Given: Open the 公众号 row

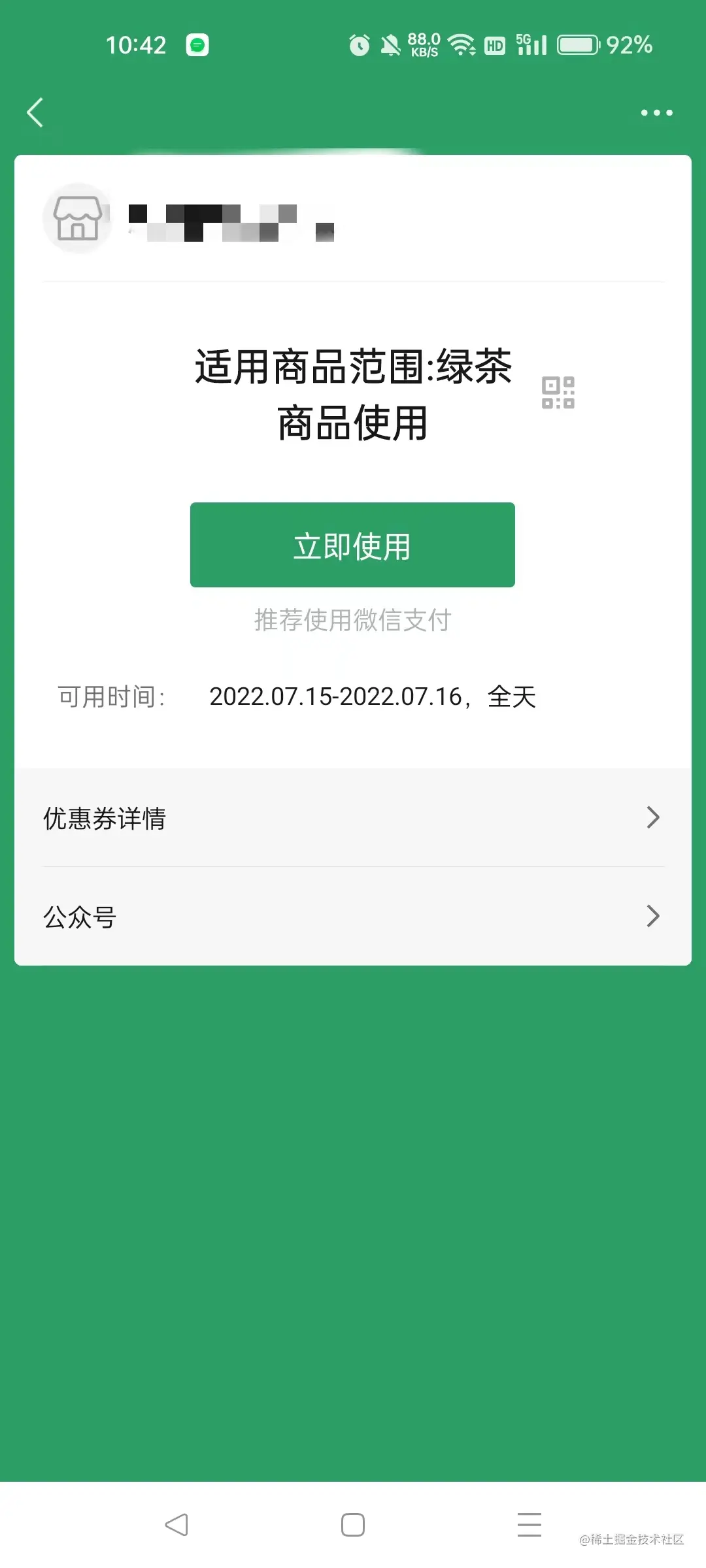Looking at the screenshot, I should tap(353, 917).
